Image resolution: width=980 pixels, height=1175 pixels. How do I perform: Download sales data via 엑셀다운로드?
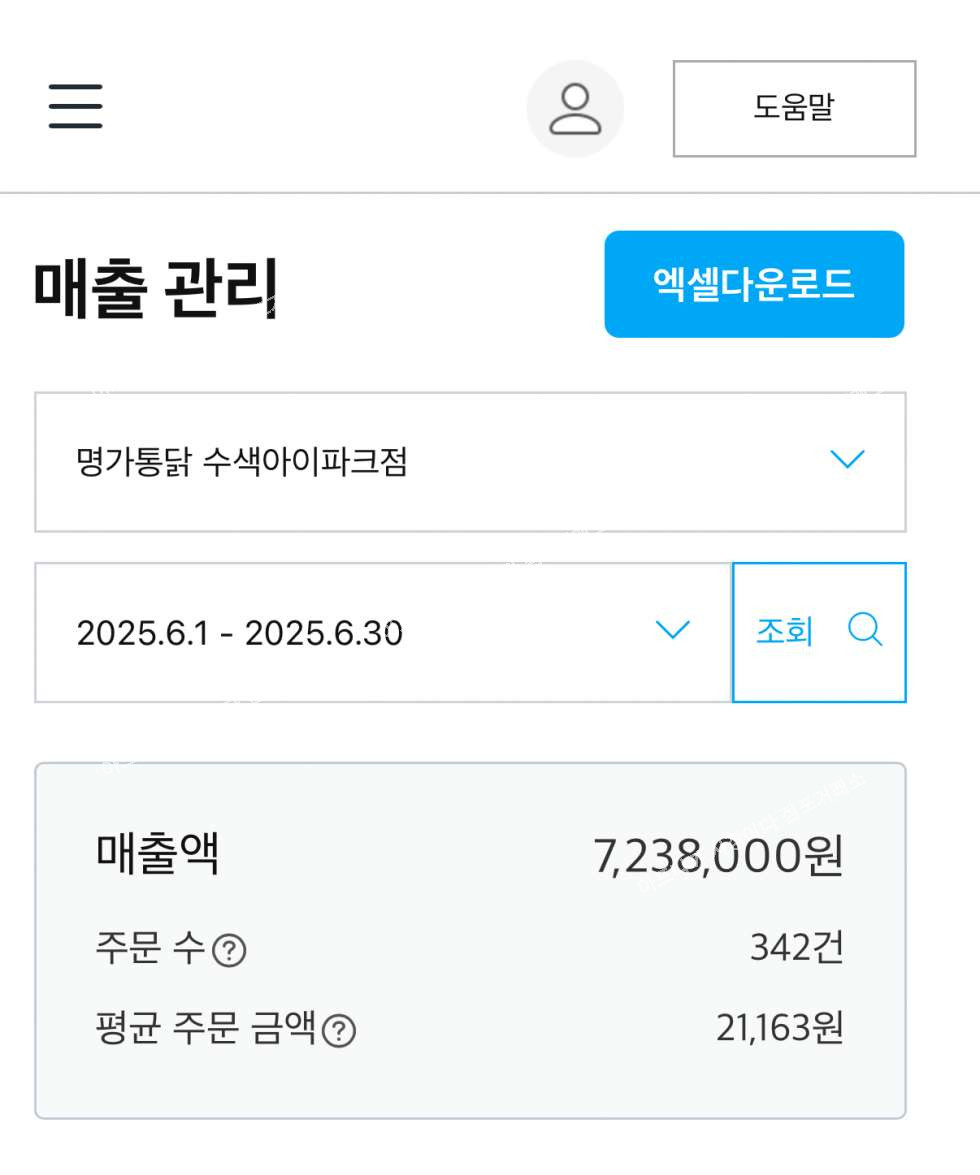coord(754,284)
